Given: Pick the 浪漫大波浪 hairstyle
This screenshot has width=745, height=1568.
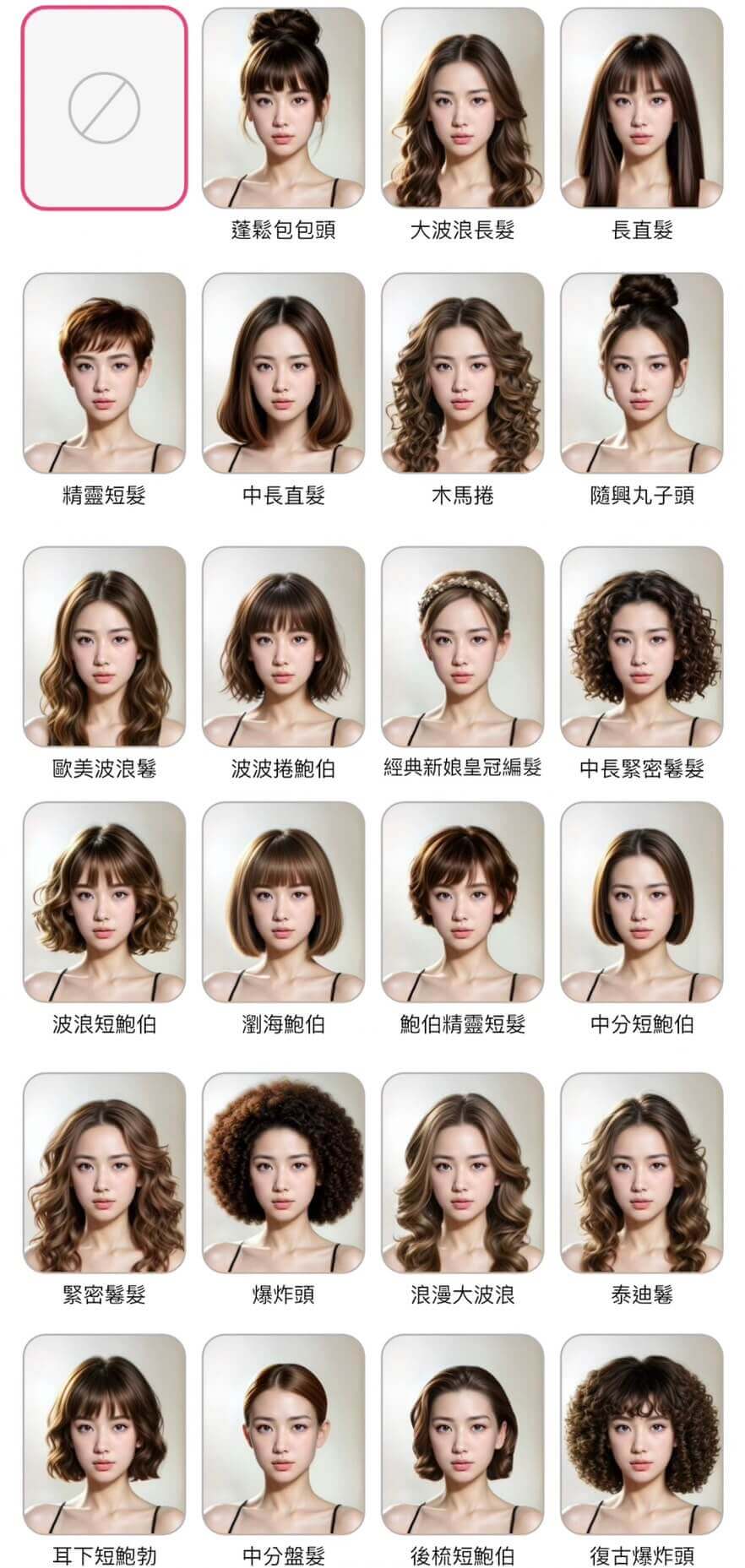Looking at the screenshot, I should click(x=462, y=1172).
